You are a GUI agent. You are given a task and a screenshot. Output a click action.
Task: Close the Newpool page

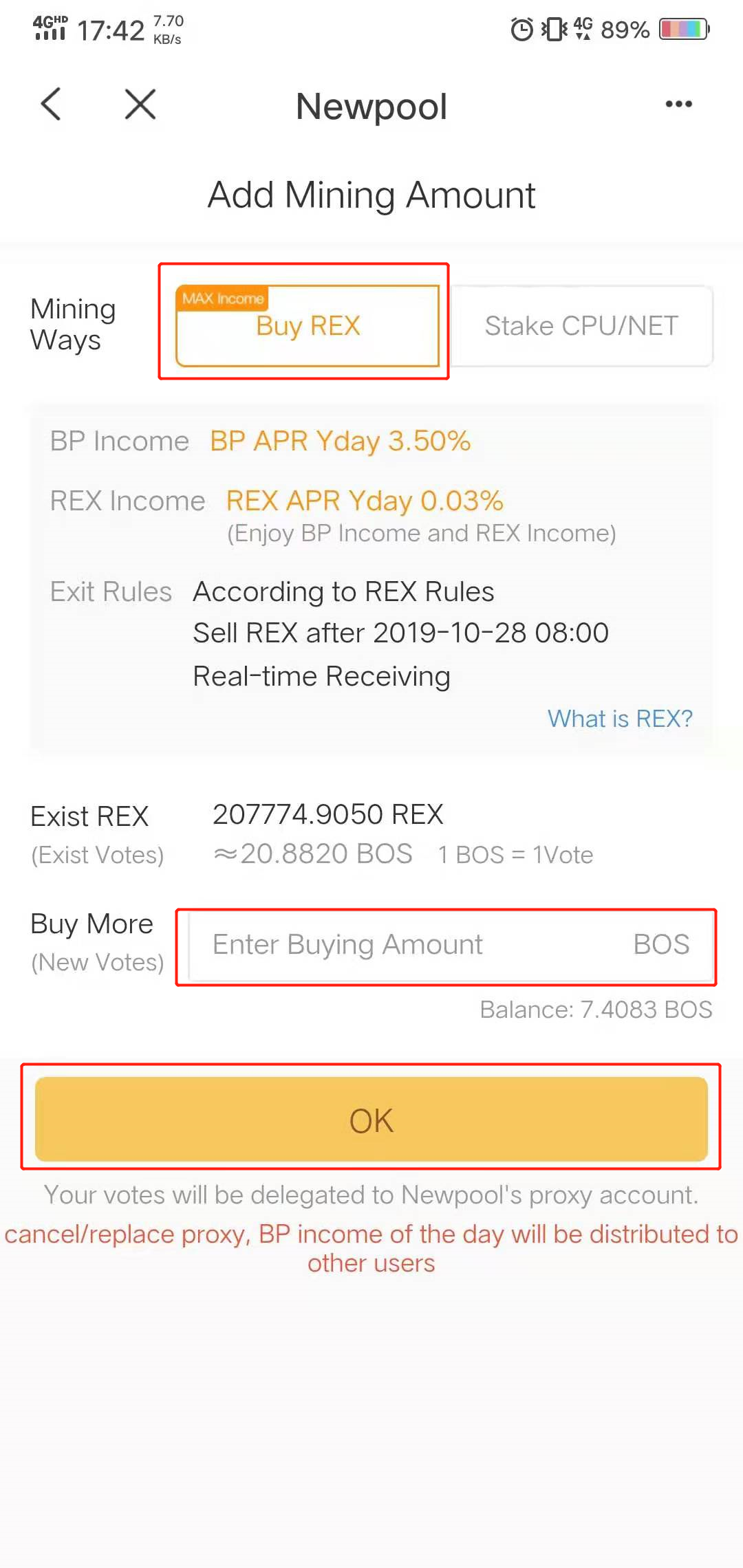140,105
